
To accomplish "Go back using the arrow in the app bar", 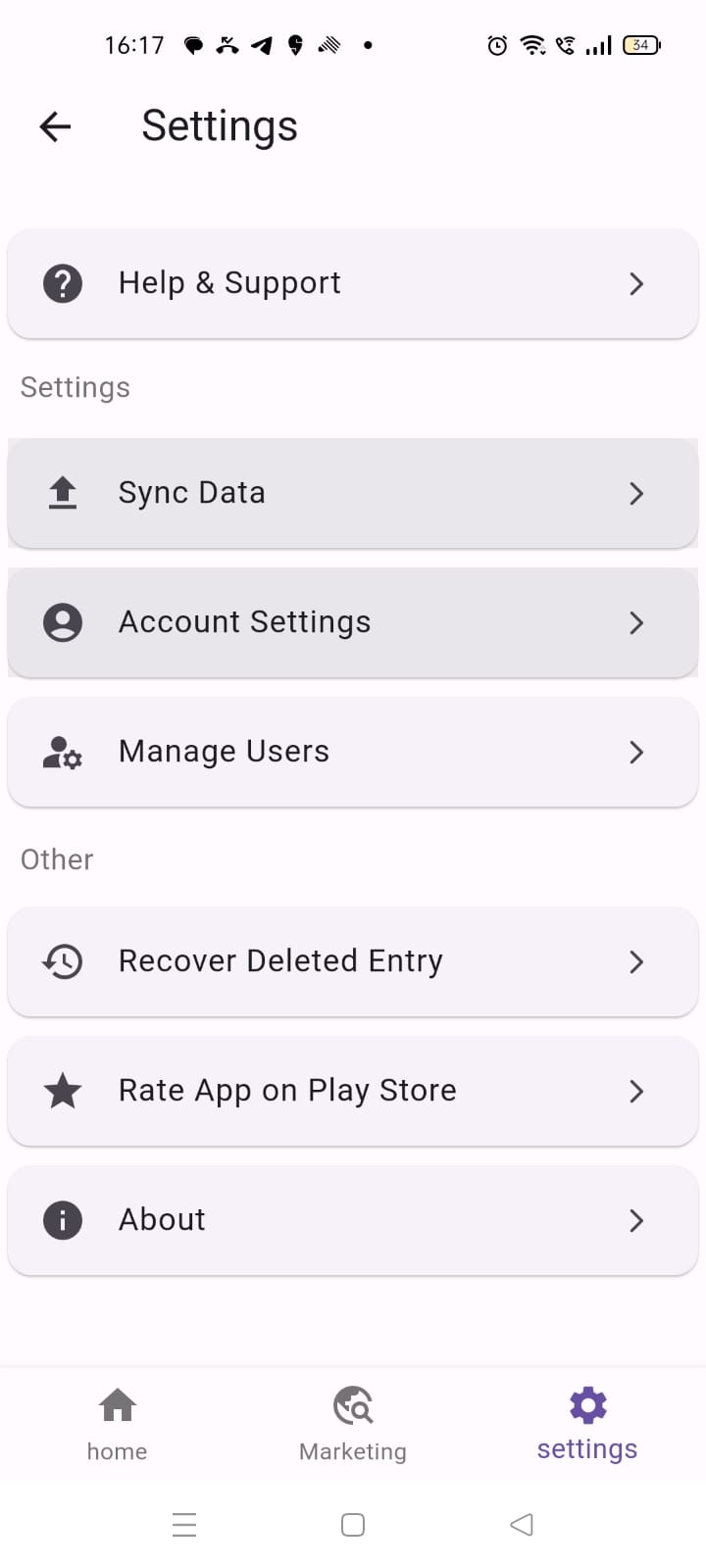I will tap(55, 126).
